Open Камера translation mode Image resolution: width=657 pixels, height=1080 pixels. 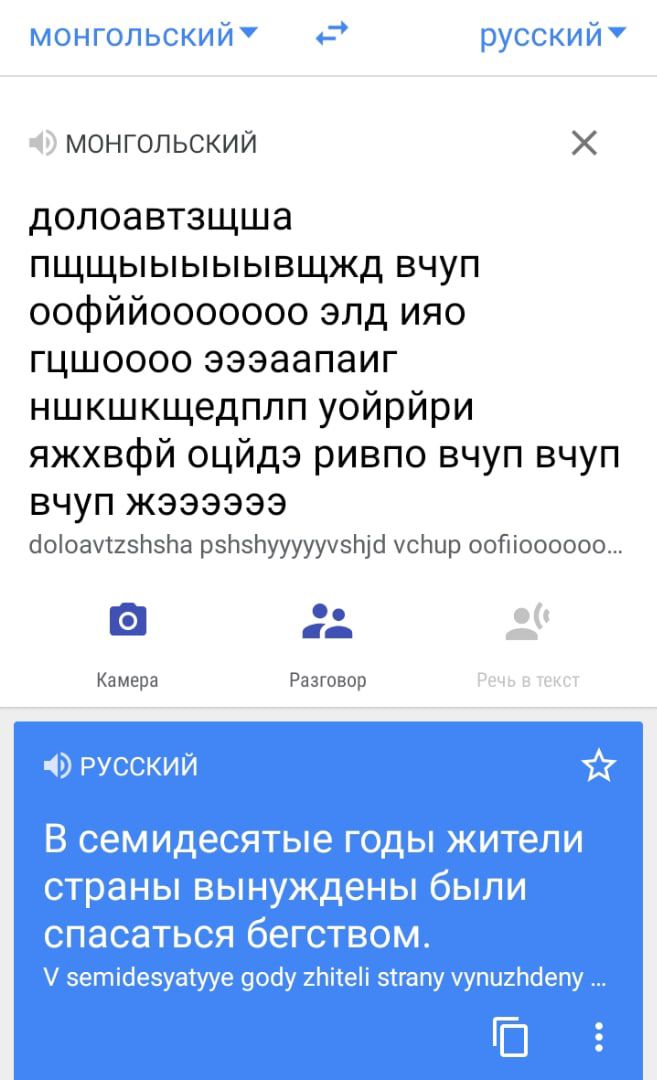pos(128,640)
